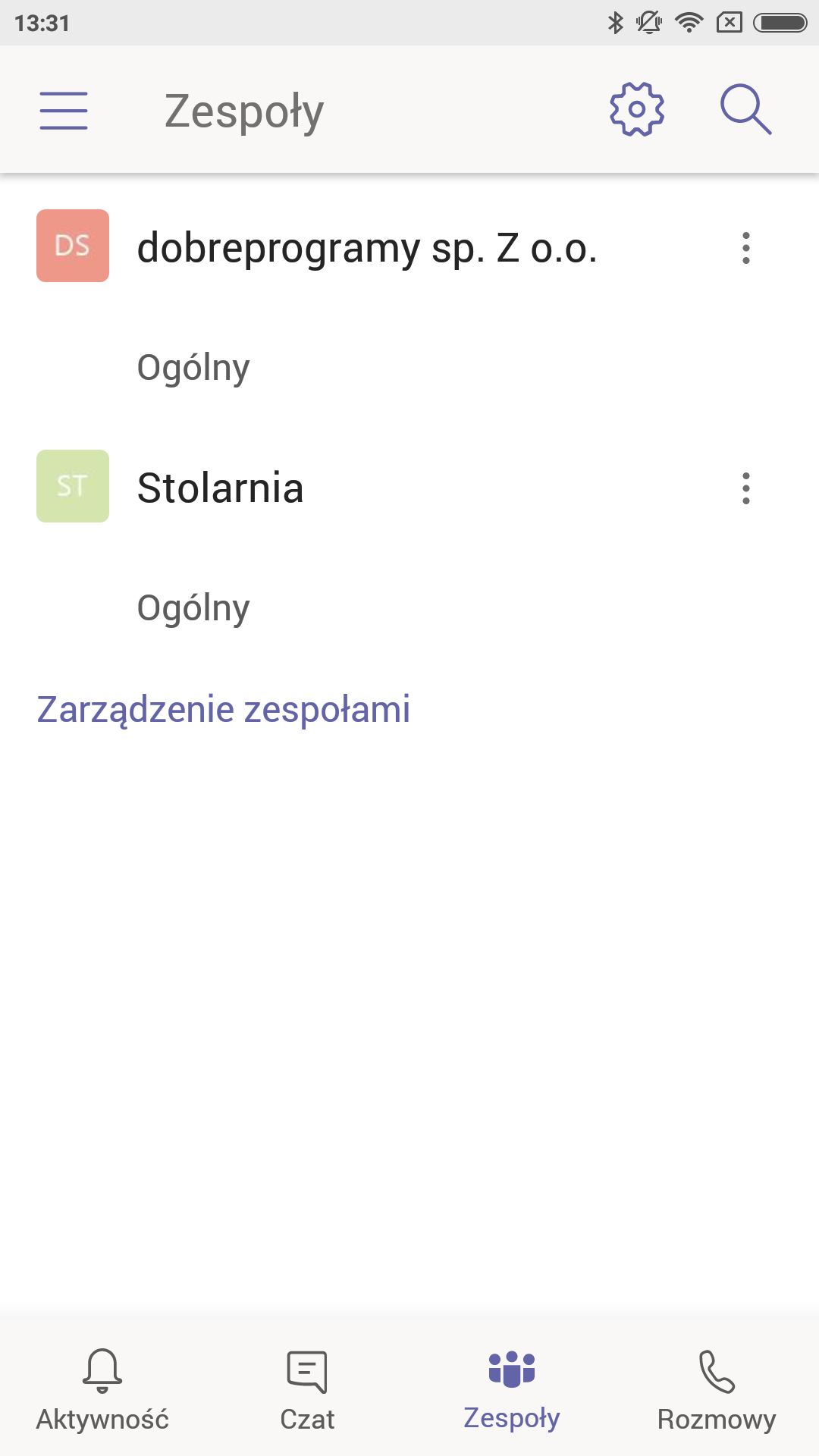Image resolution: width=819 pixels, height=1456 pixels.
Task: Switch to the Aktywność tab
Action: [102, 1389]
